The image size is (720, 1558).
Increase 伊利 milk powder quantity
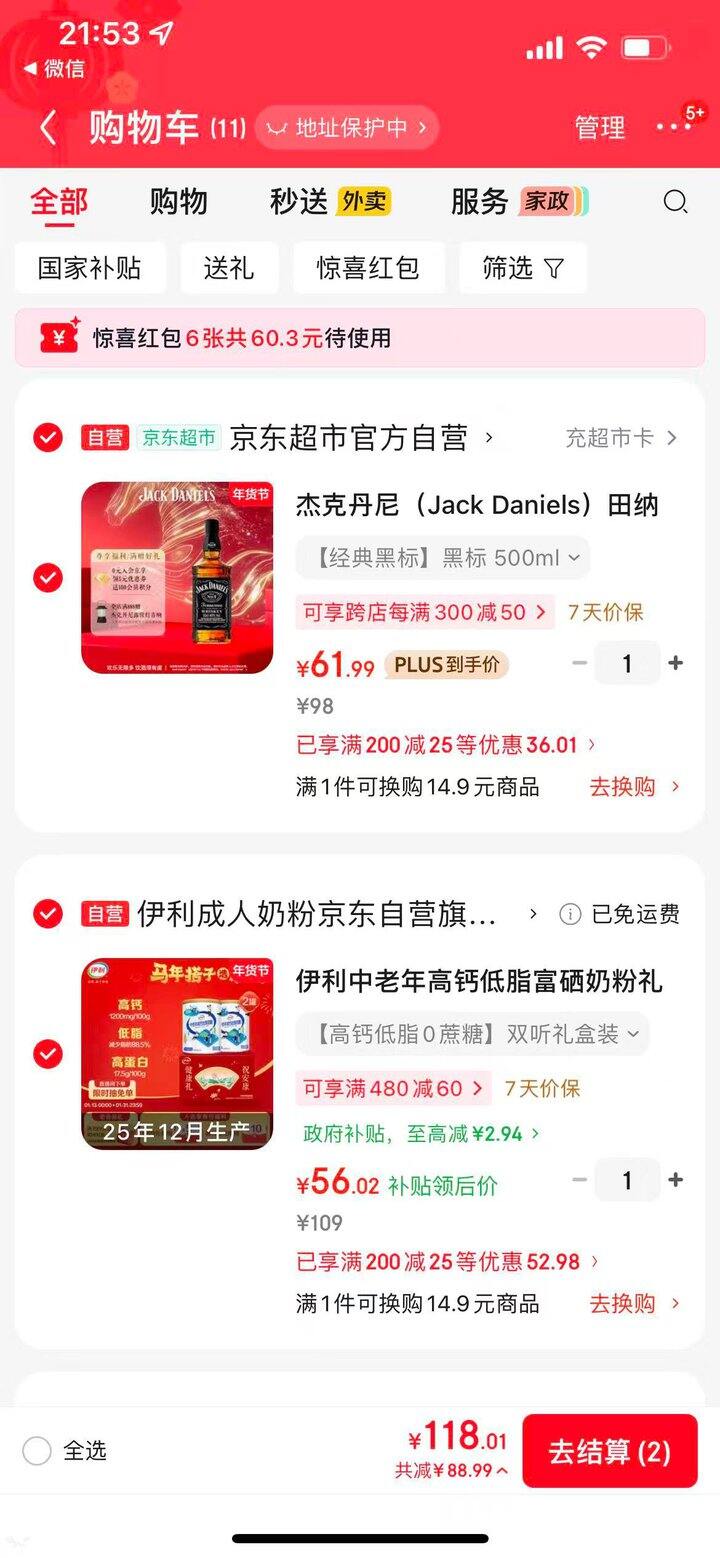(x=676, y=1180)
